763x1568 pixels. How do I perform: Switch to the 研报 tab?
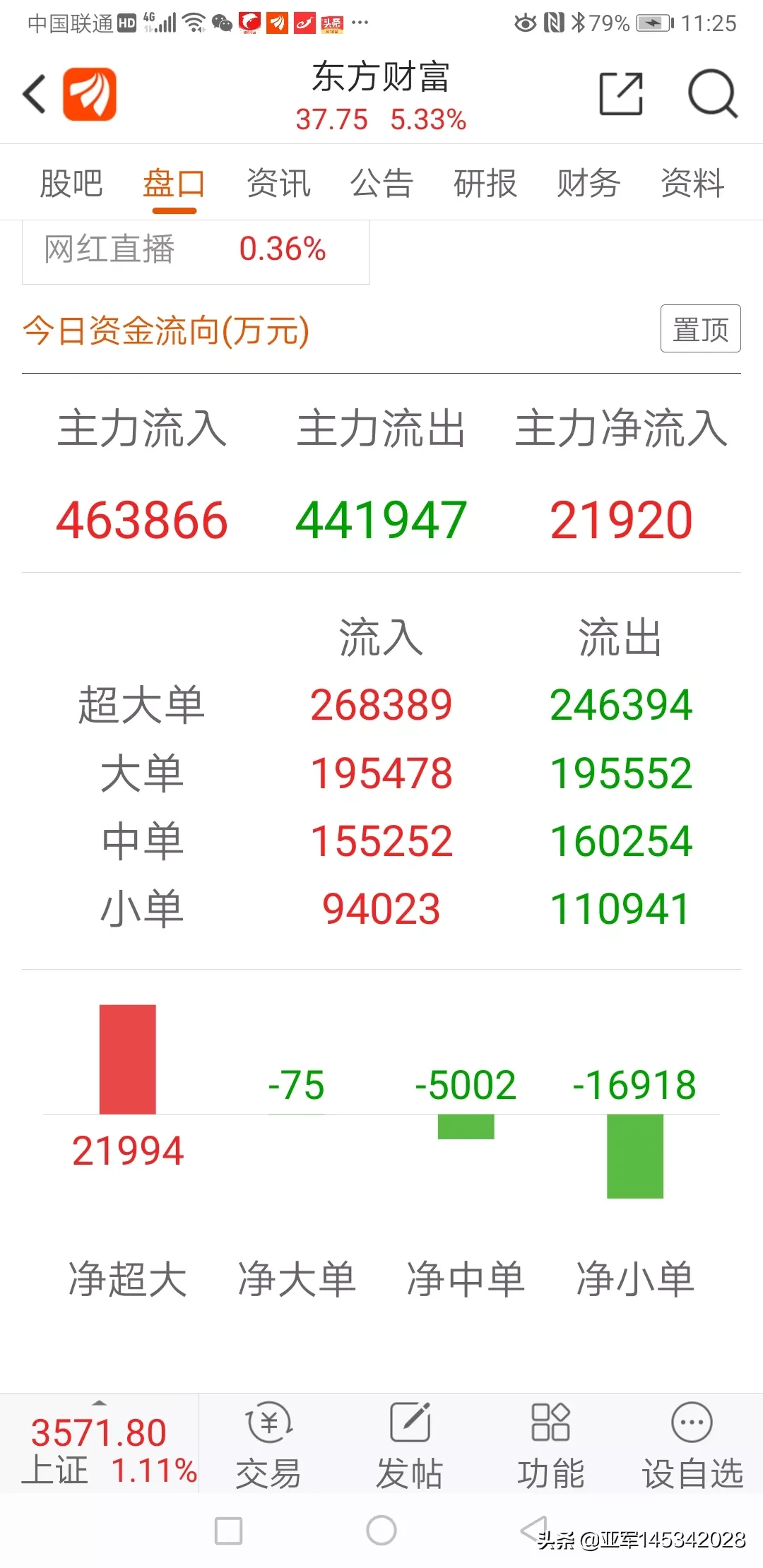(x=485, y=184)
